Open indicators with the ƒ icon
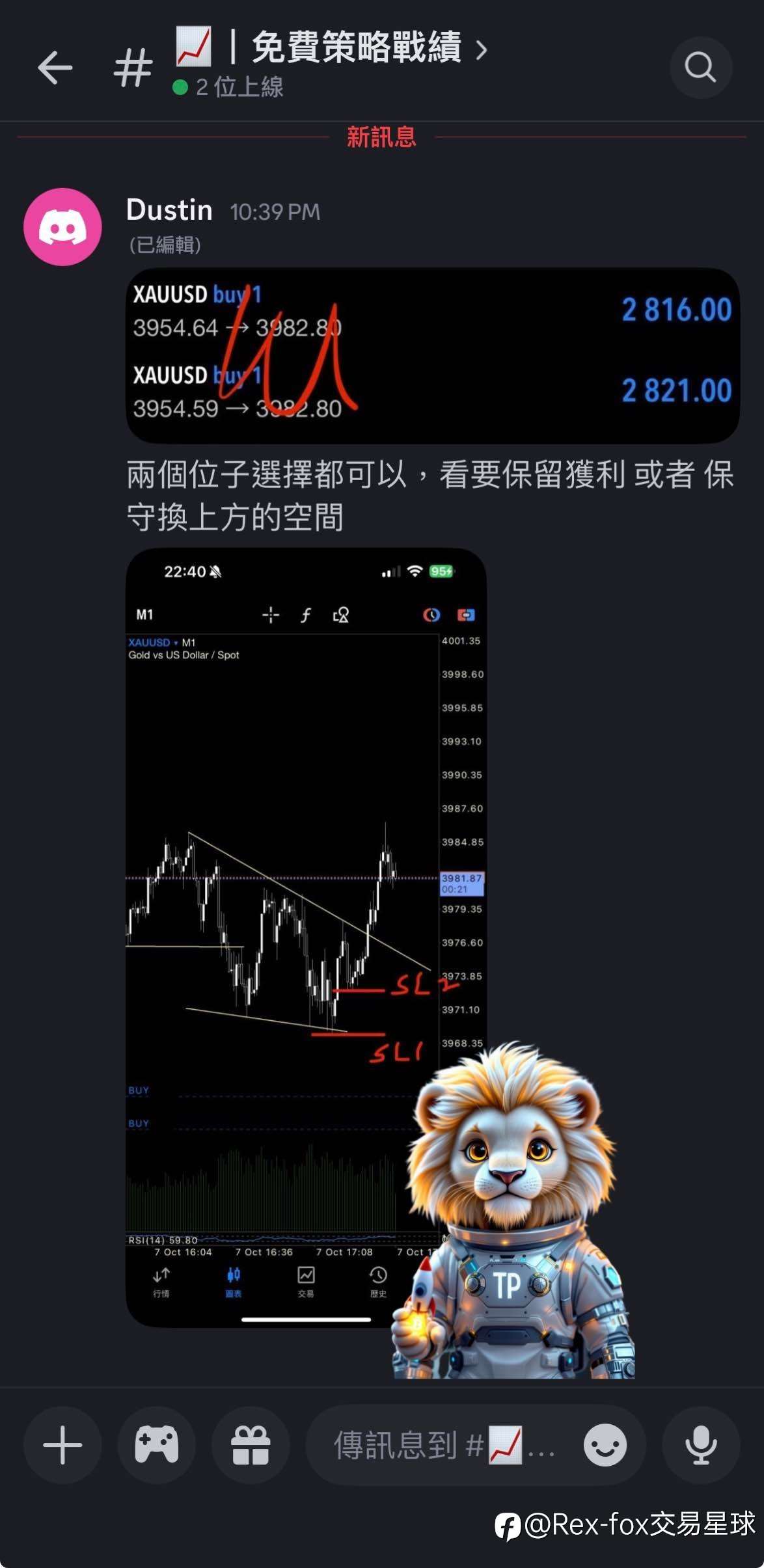Screen dimensions: 764x1568 tap(305, 614)
